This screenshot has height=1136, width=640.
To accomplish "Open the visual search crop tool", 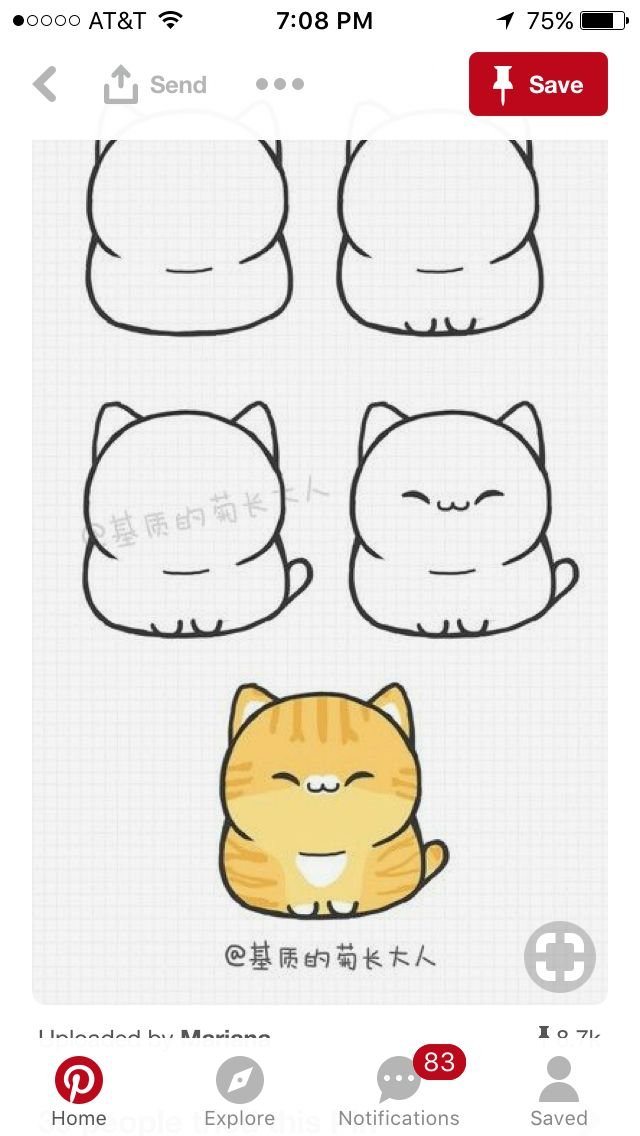I will [x=560, y=956].
